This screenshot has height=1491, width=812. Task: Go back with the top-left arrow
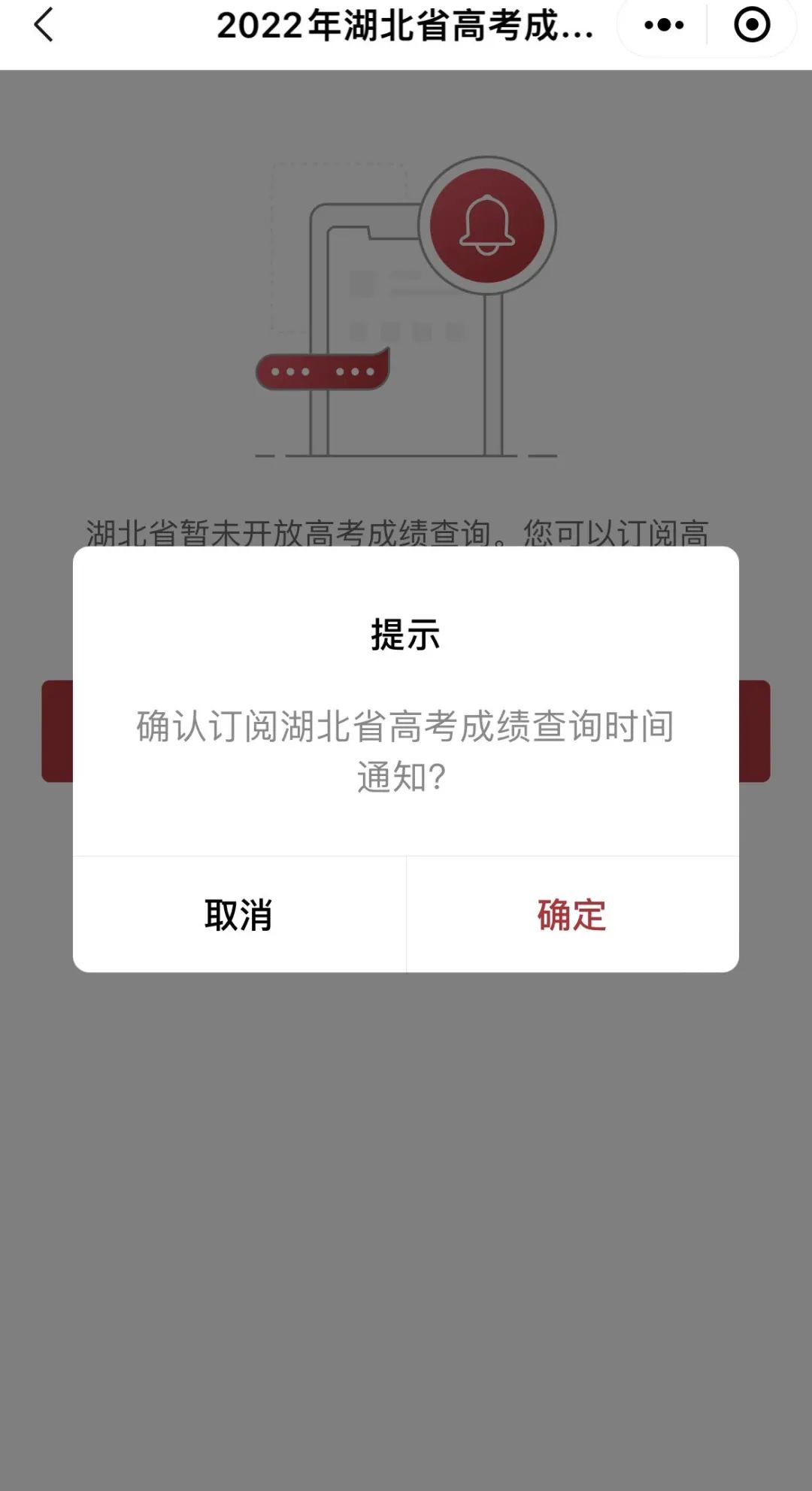(44, 26)
